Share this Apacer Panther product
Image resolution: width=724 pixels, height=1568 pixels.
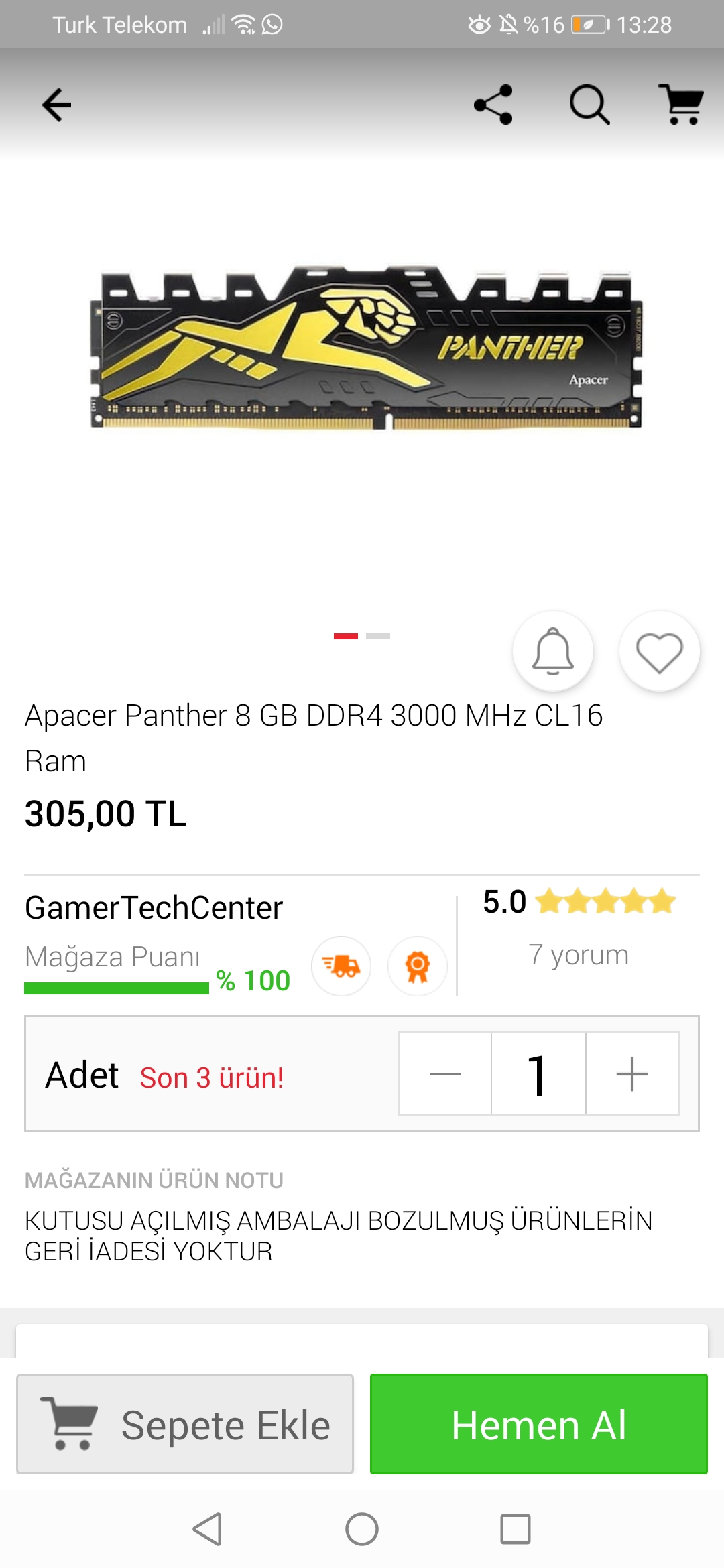point(493,105)
